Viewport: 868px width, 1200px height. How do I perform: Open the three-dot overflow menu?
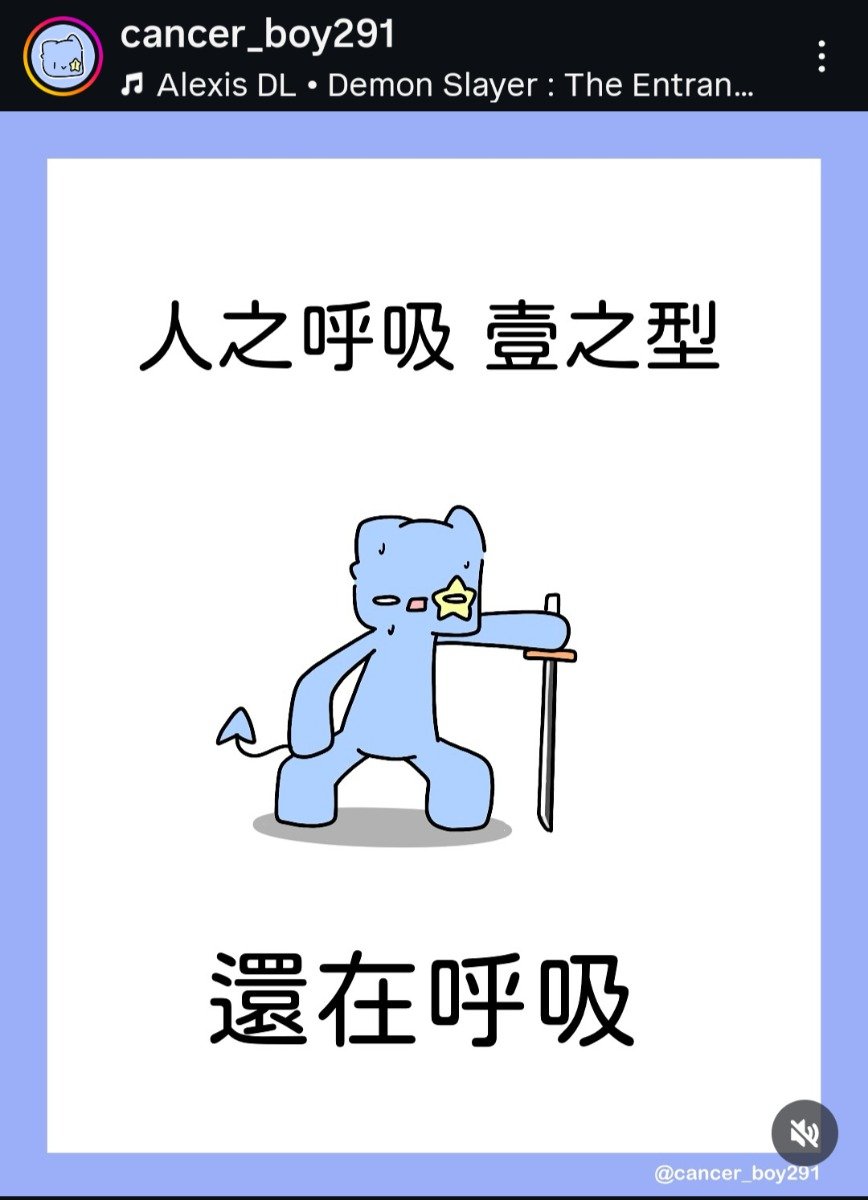pyautogui.click(x=822, y=56)
